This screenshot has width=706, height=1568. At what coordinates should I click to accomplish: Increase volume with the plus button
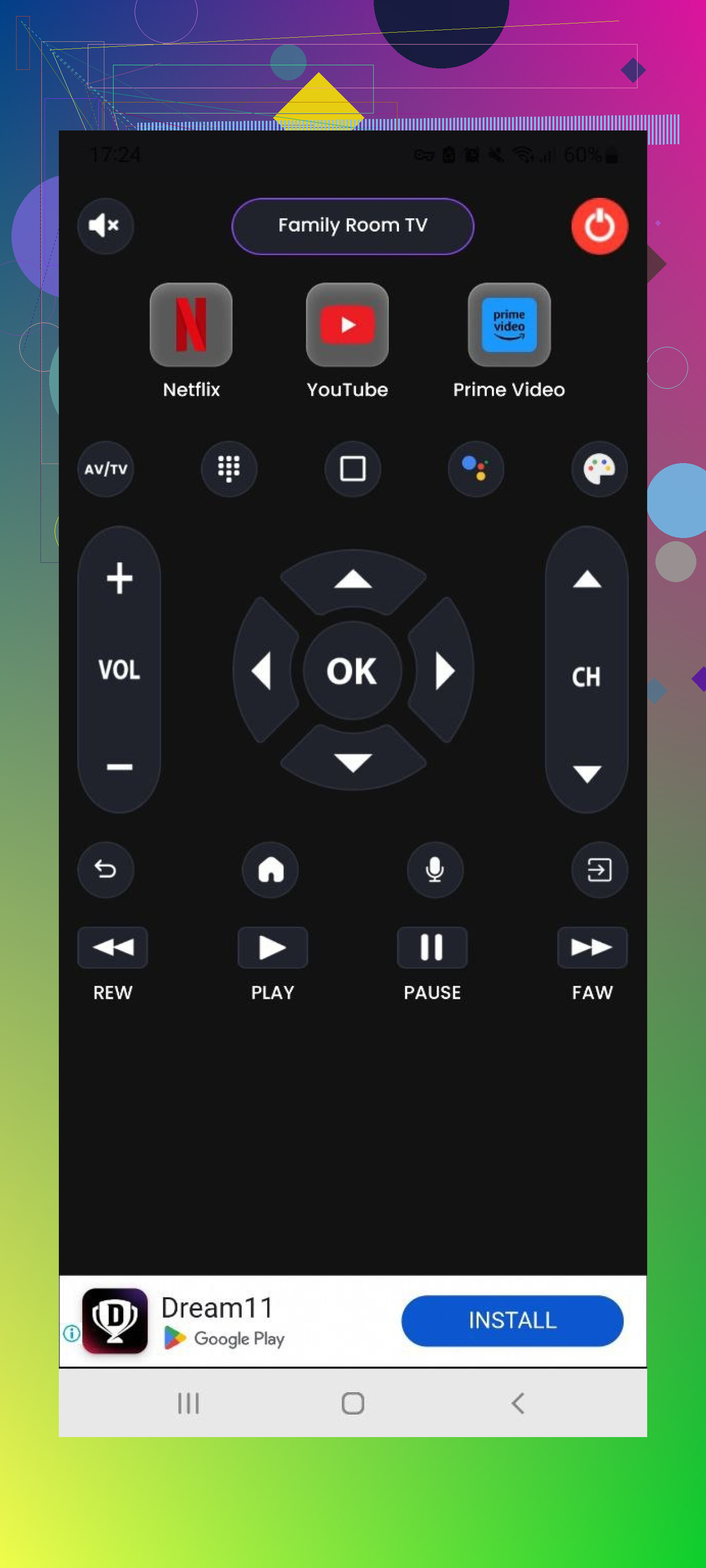pos(120,577)
